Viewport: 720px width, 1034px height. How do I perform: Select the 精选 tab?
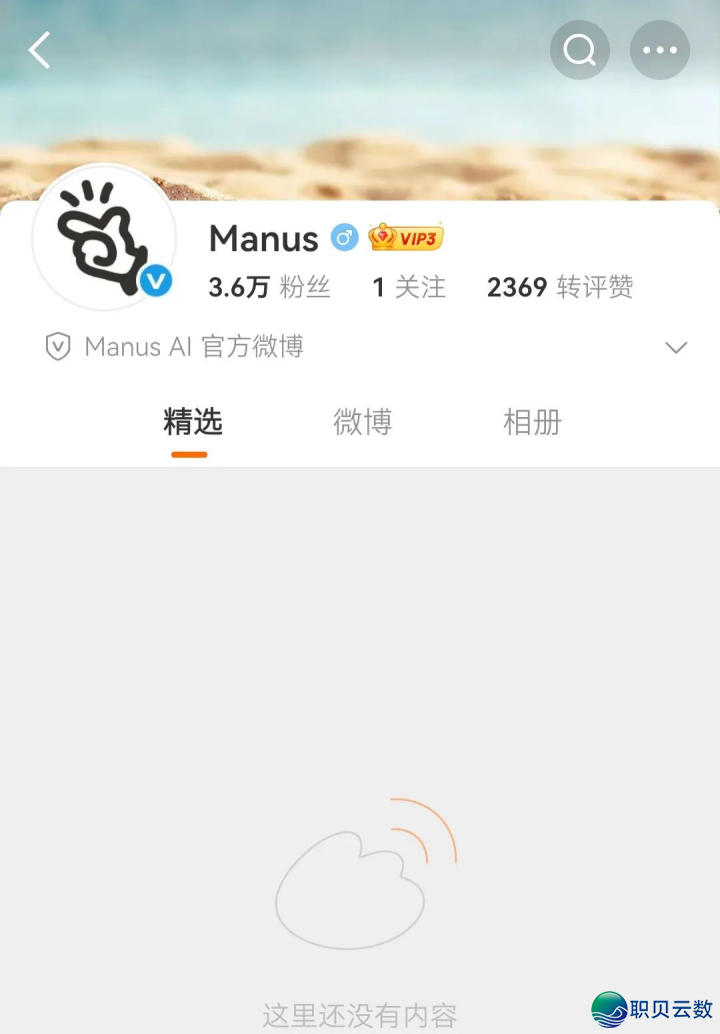(x=192, y=422)
